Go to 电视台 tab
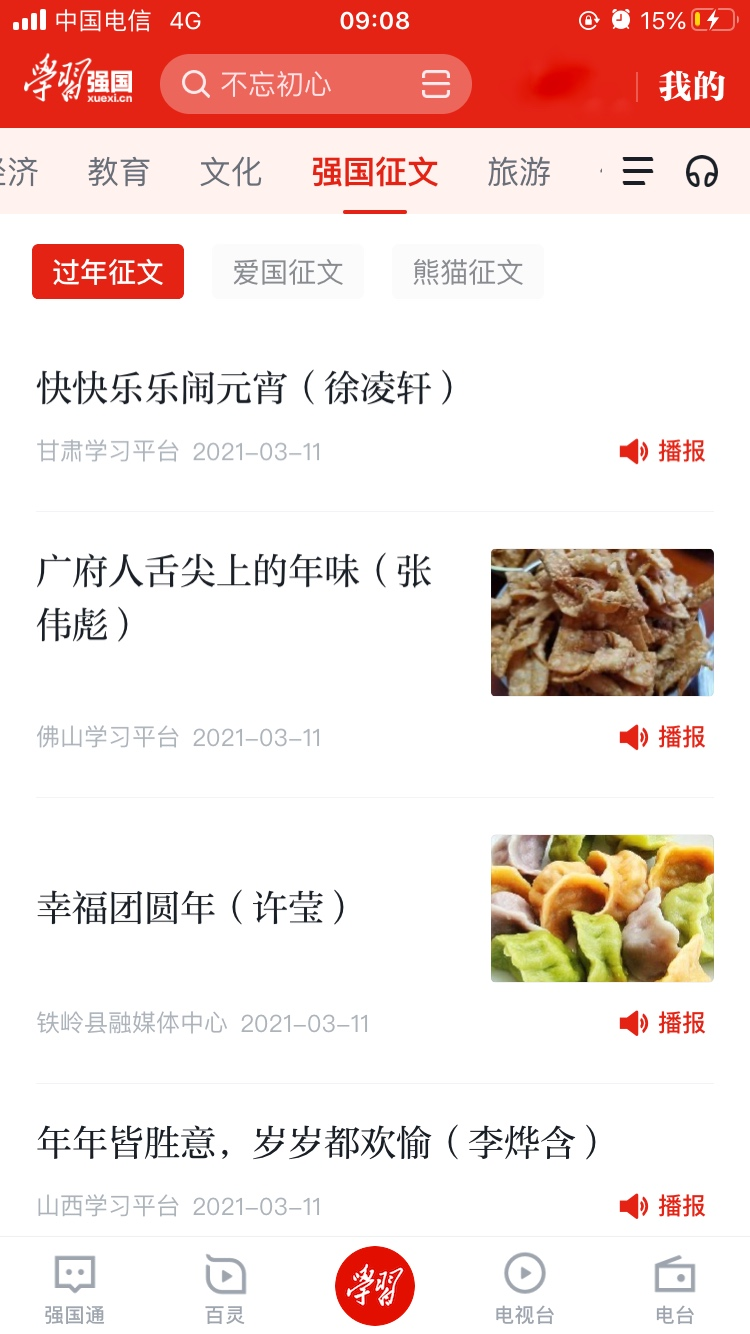This screenshot has width=750, height=1334. (x=525, y=1289)
